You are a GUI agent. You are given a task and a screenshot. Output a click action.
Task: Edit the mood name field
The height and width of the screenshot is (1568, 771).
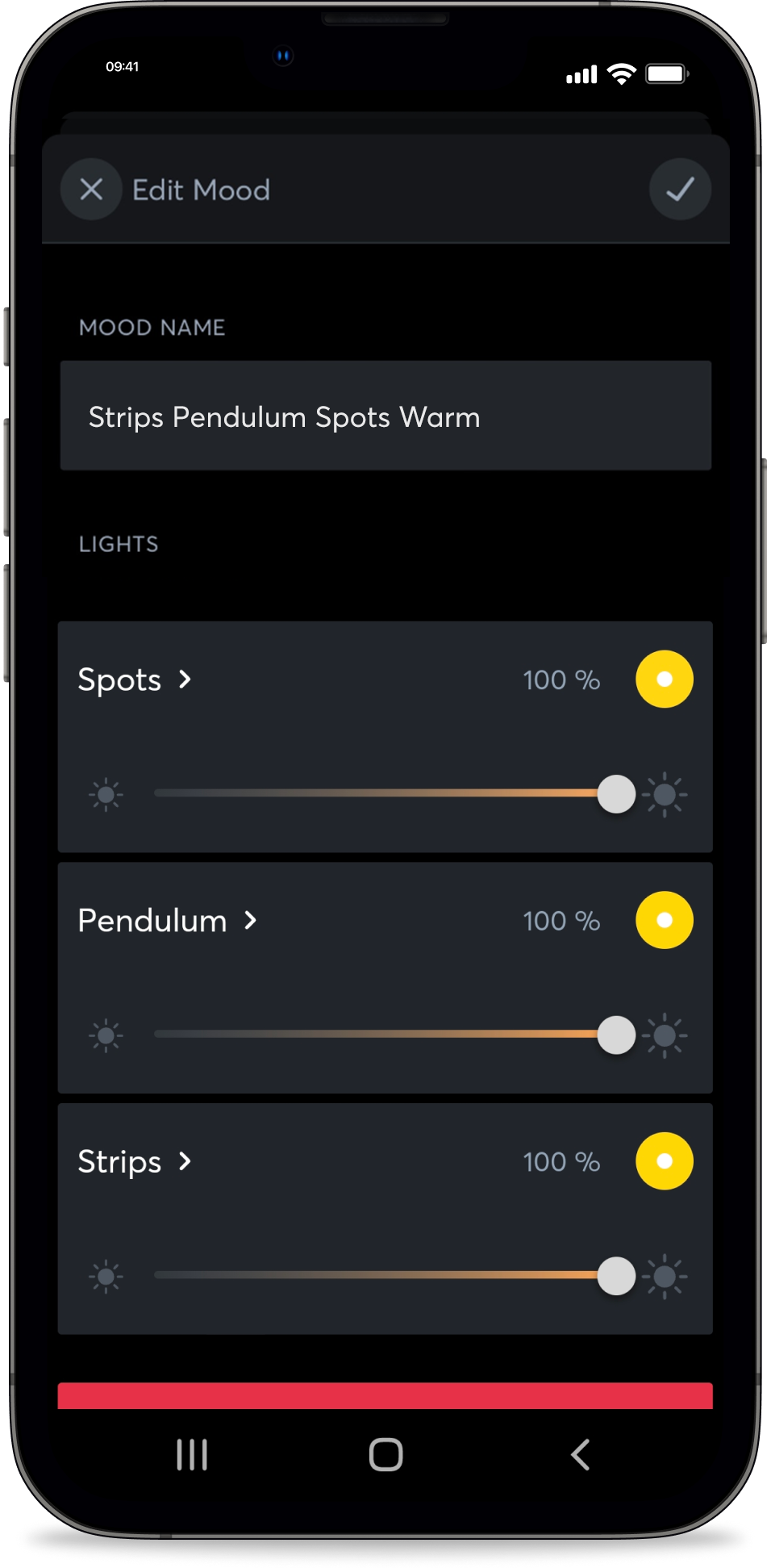tap(385, 416)
